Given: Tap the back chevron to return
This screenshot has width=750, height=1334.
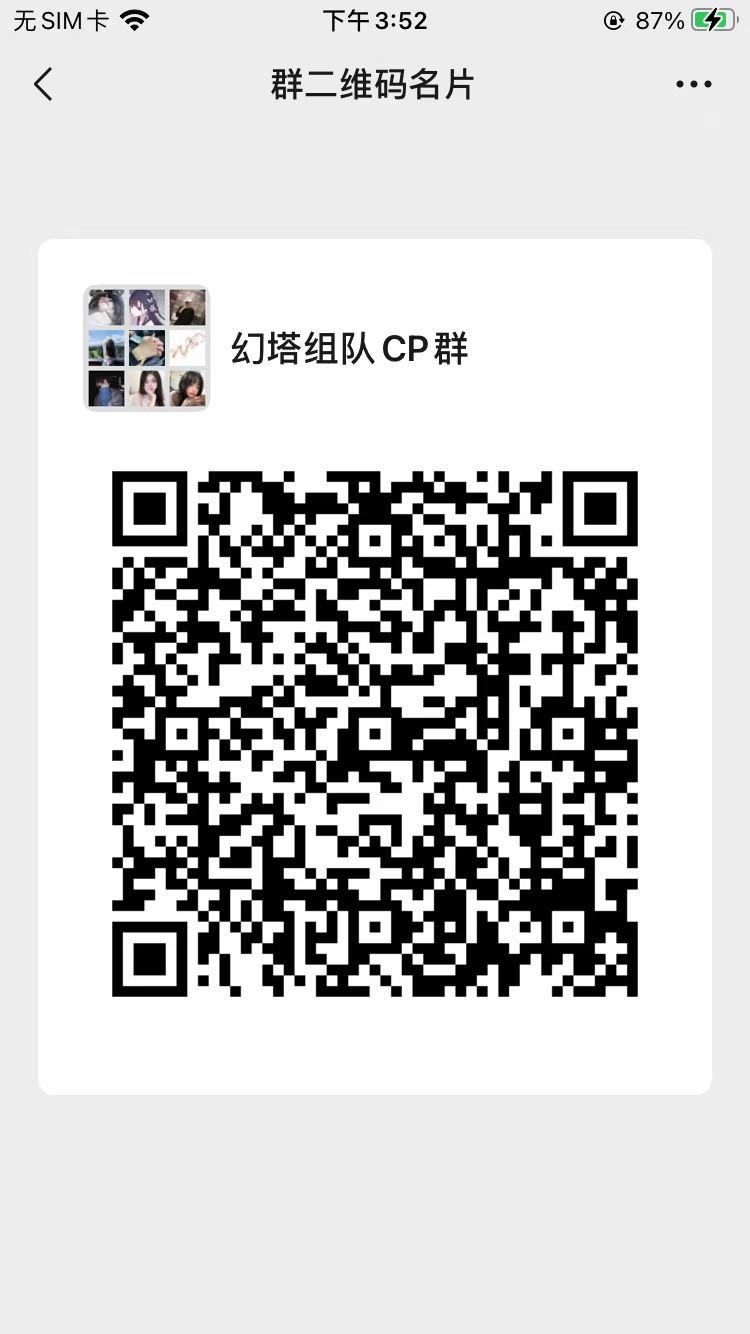Looking at the screenshot, I should (x=42, y=84).
